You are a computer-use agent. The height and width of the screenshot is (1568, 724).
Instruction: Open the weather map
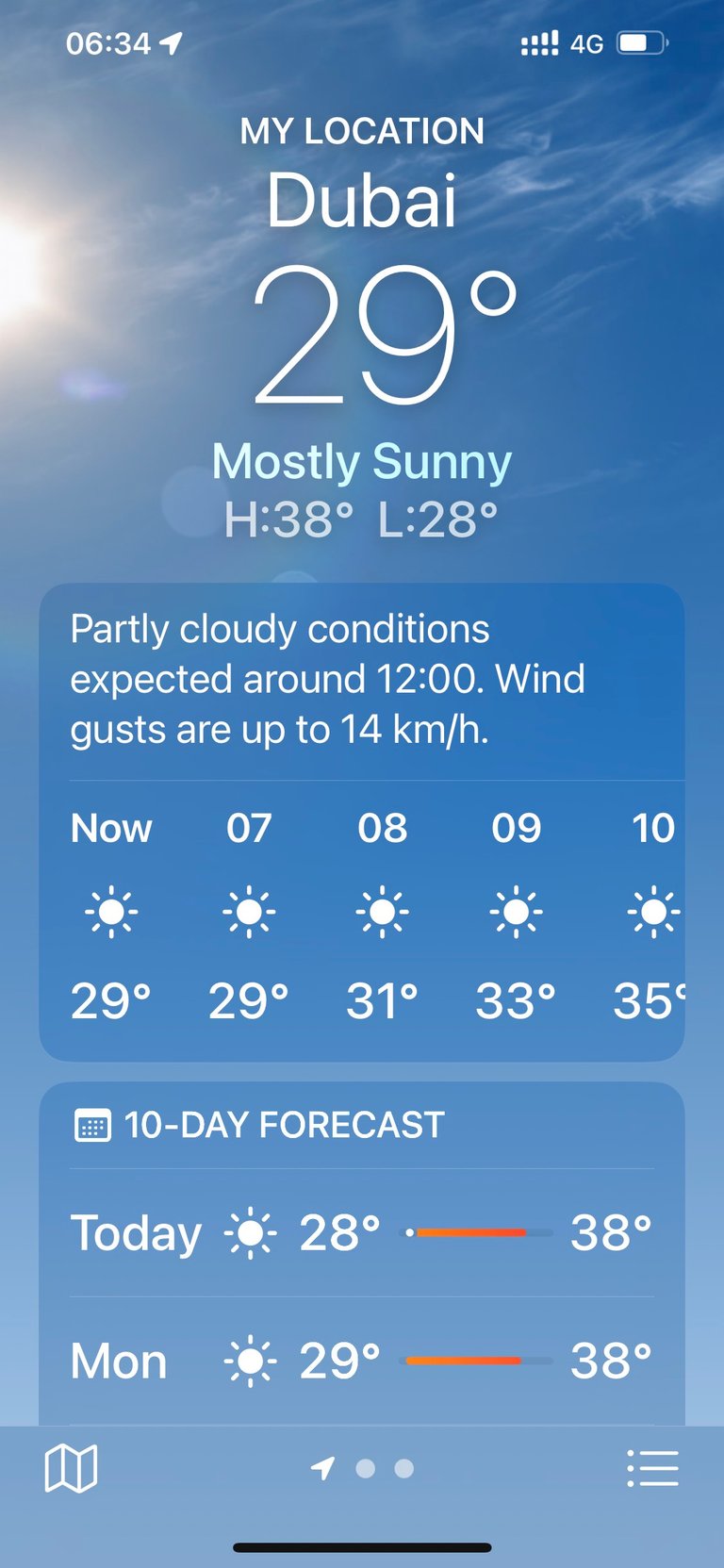point(71,1468)
